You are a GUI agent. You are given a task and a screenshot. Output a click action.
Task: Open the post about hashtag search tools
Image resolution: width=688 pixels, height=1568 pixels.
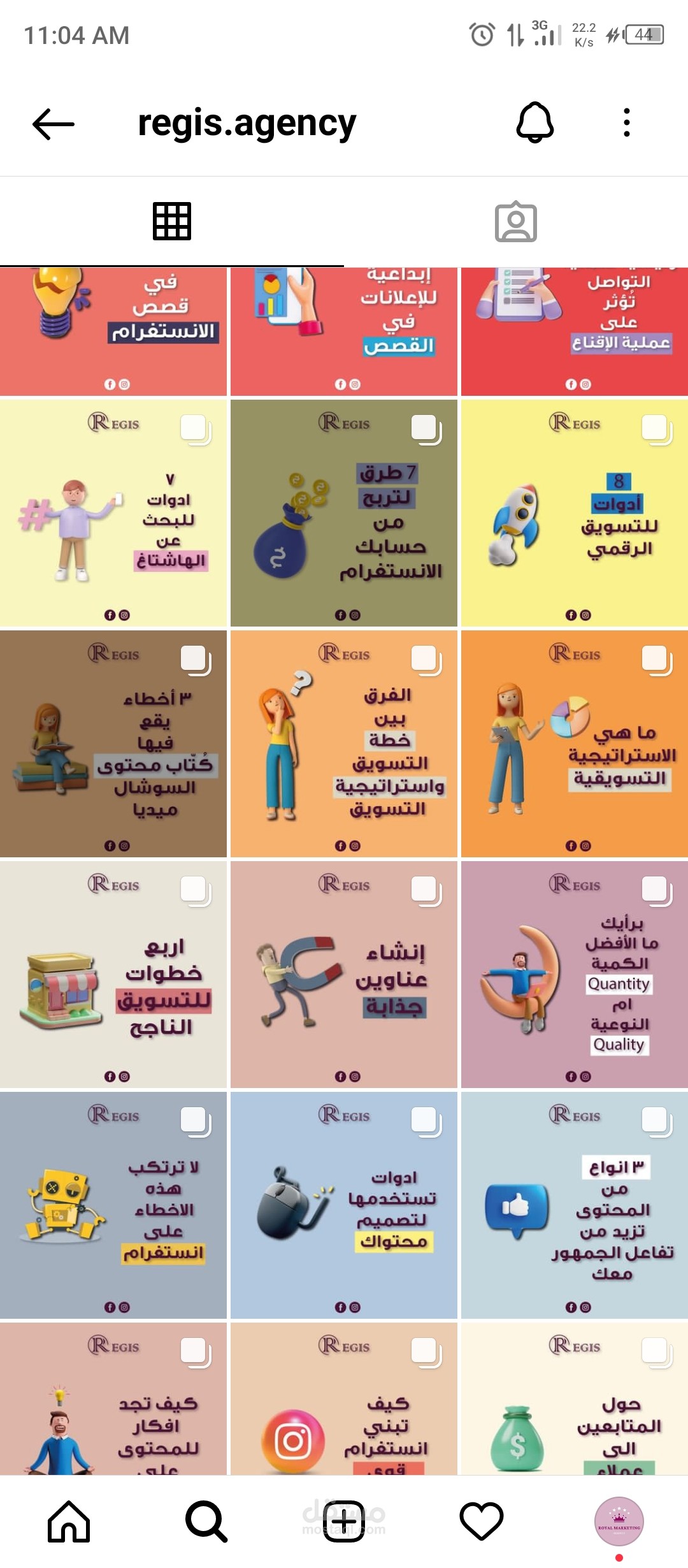pos(113,513)
